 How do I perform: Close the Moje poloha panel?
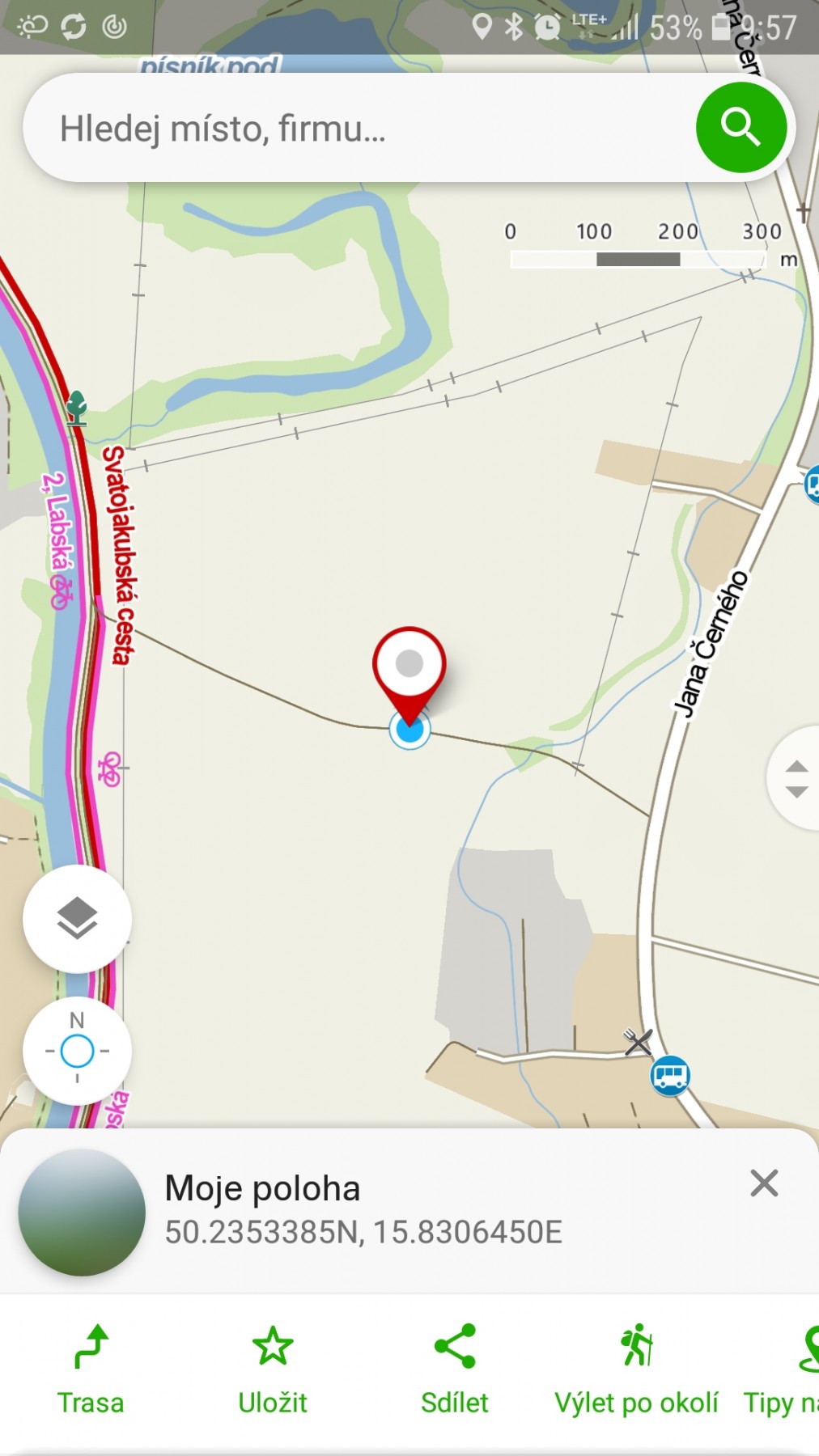pyautogui.click(x=764, y=1183)
